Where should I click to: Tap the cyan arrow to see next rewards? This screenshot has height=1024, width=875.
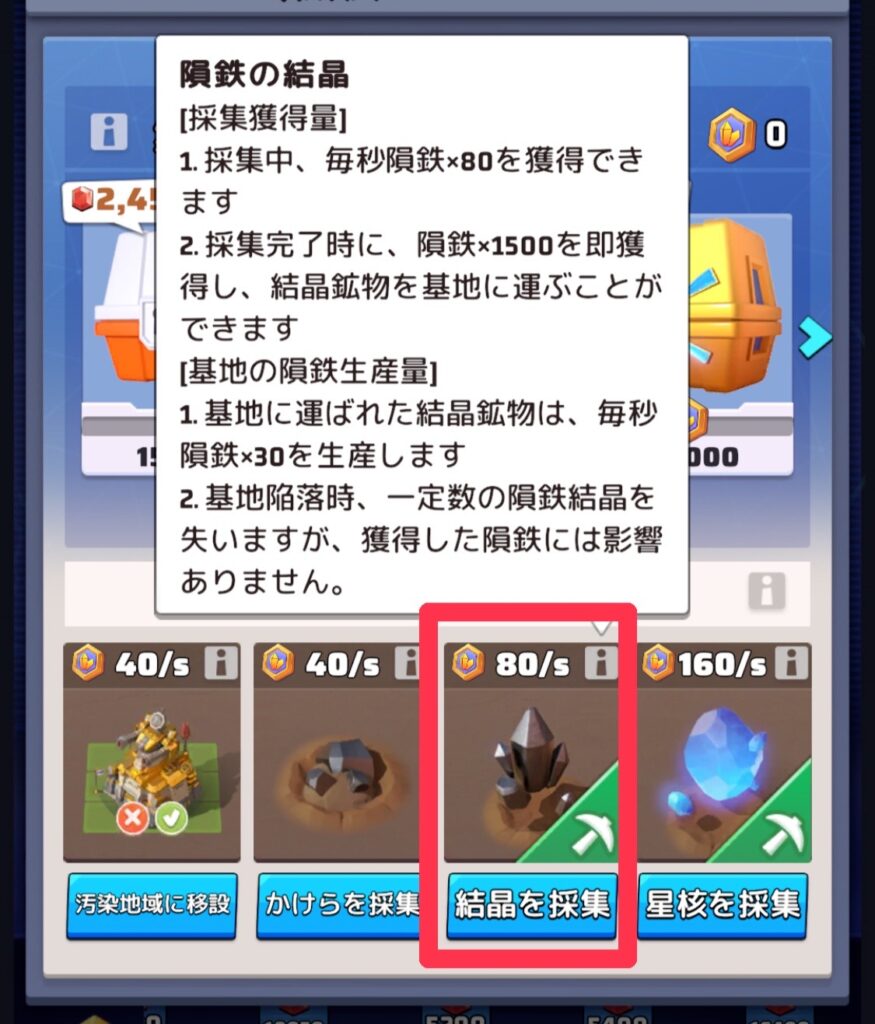815,339
